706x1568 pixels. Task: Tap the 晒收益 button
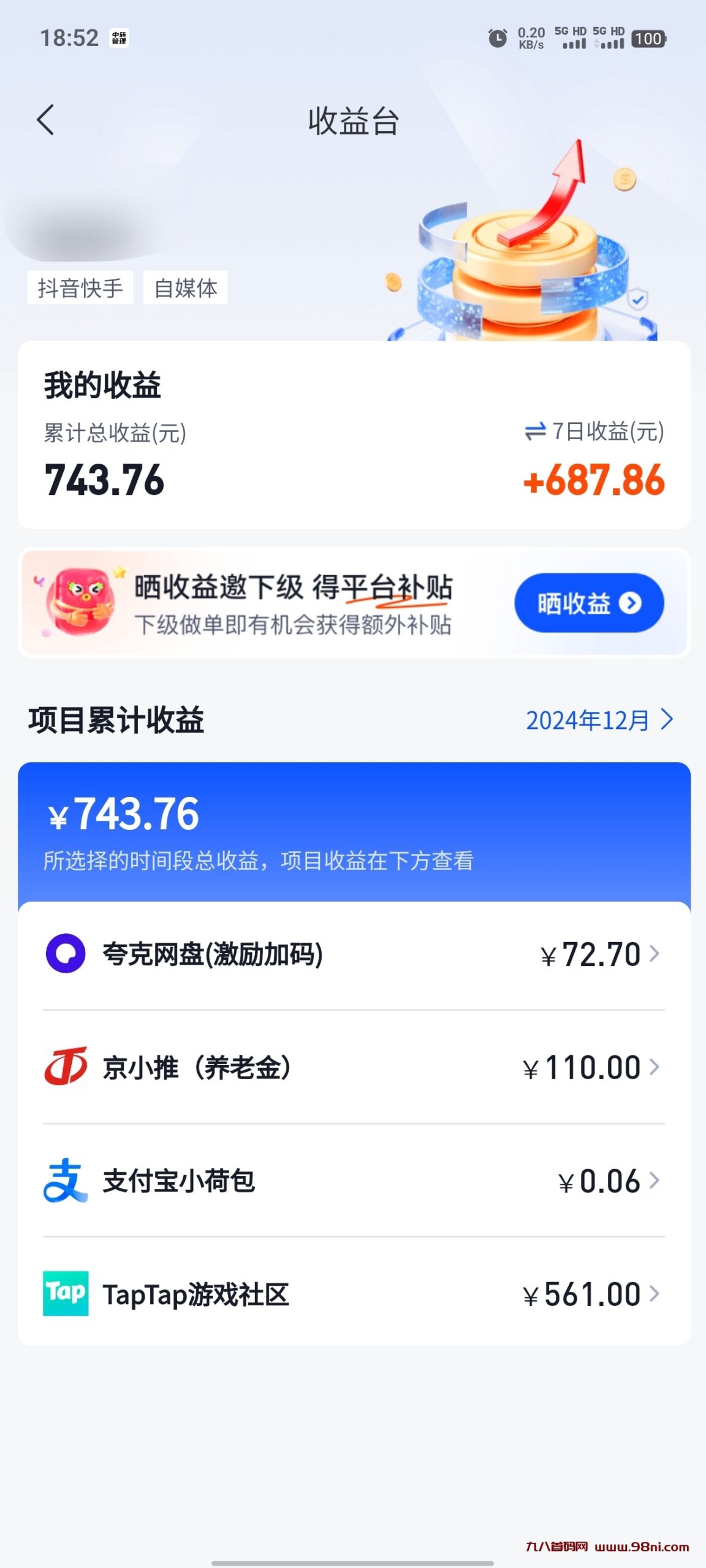point(588,603)
